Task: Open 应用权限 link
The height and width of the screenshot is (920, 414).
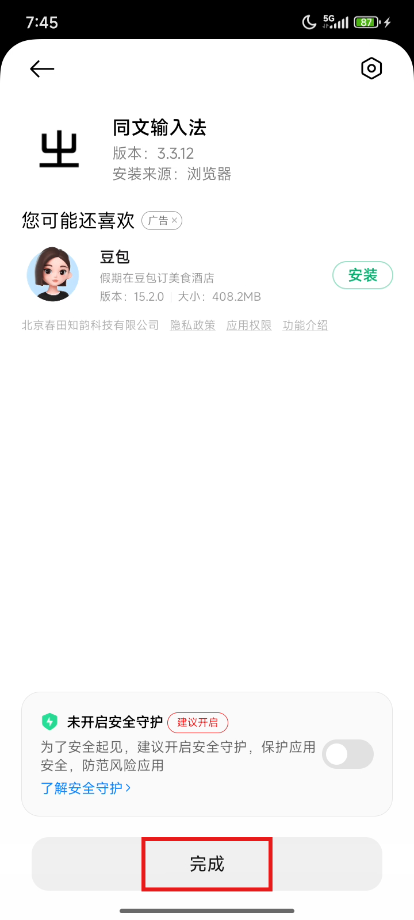Action: coord(249,325)
